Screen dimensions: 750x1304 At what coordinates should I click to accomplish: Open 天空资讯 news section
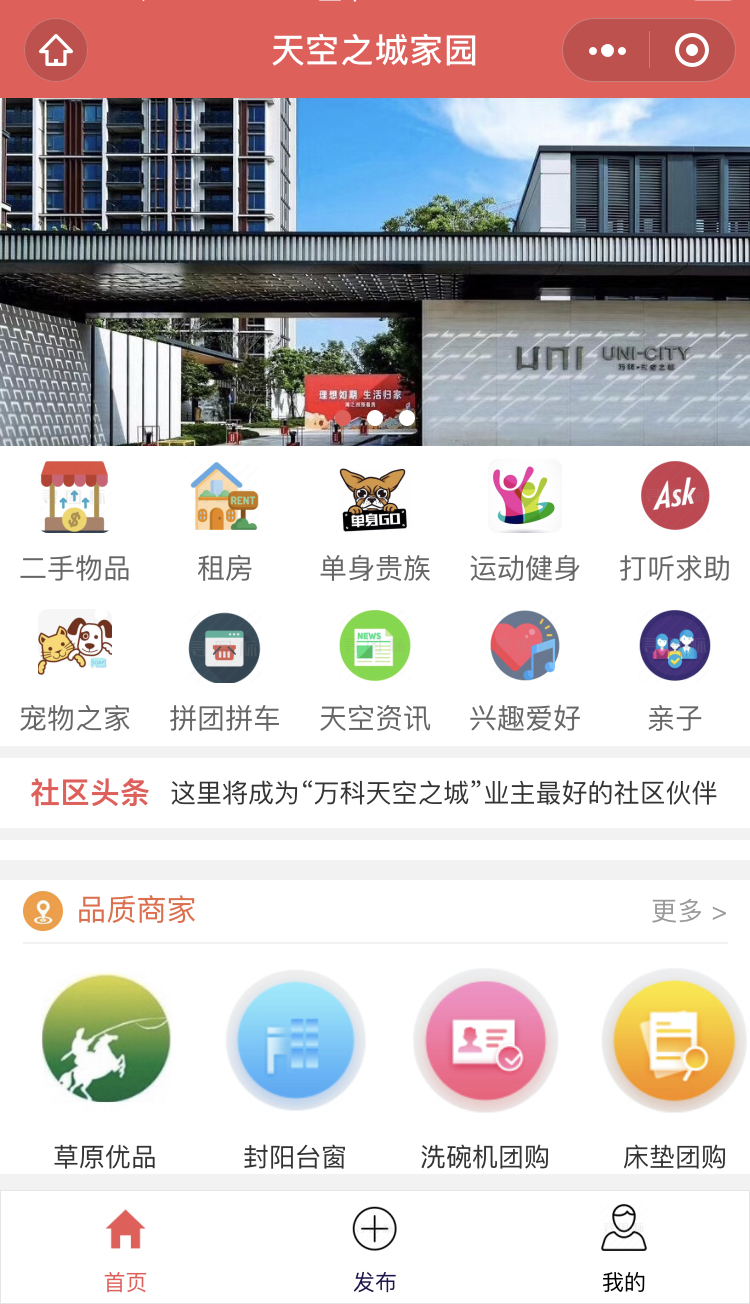click(374, 670)
